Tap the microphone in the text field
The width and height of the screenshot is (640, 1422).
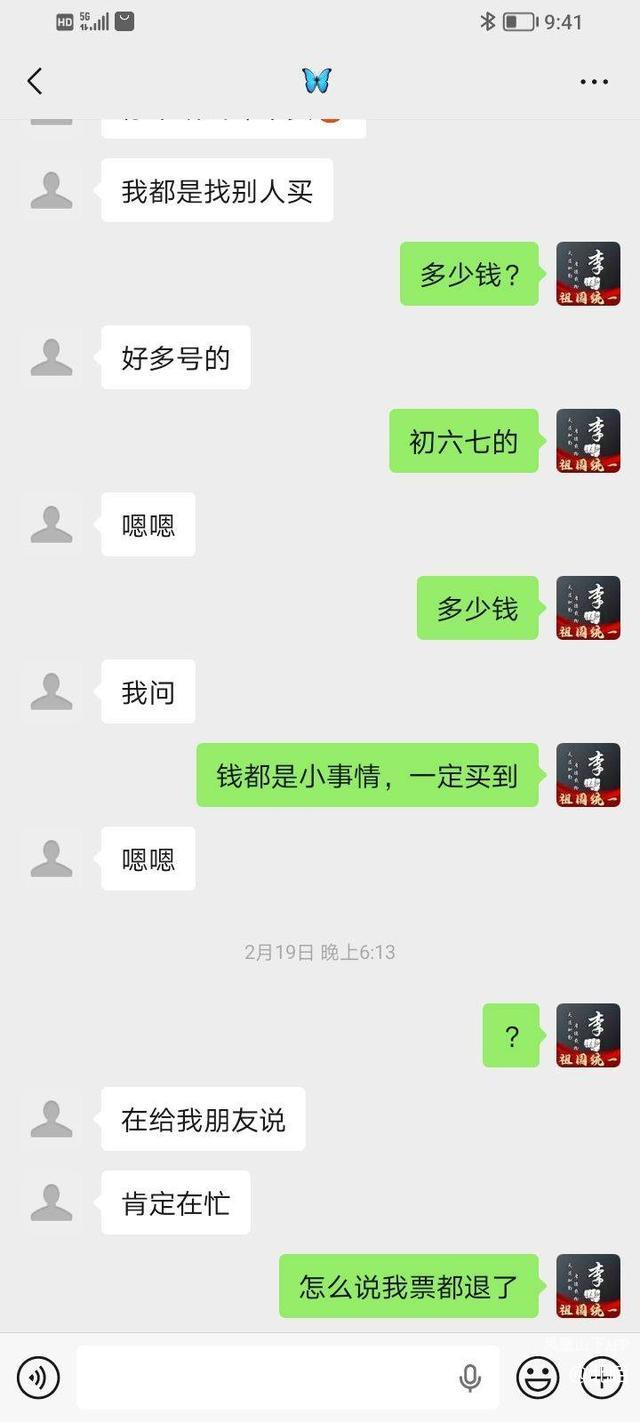pos(470,1378)
